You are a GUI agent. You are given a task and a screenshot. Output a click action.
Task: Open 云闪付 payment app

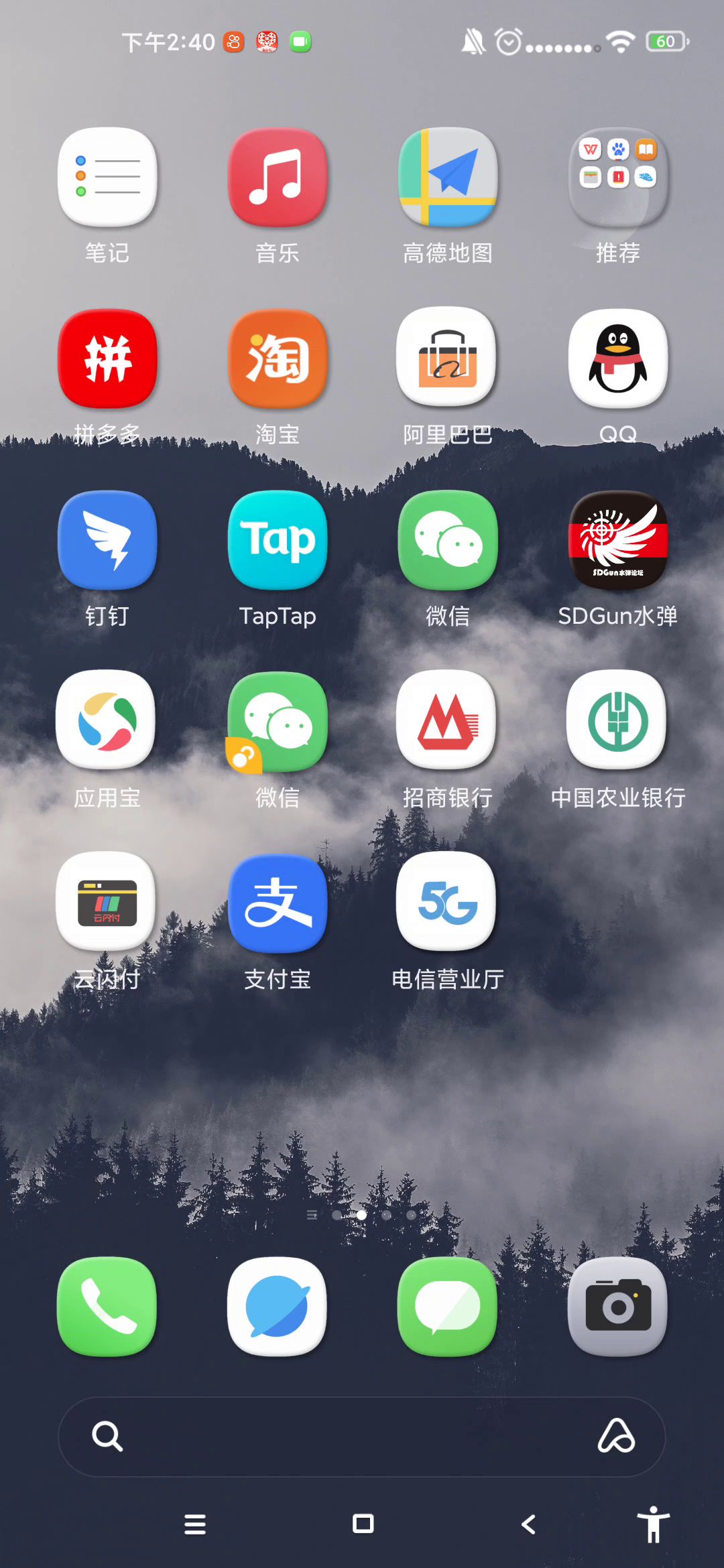(107, 903)
